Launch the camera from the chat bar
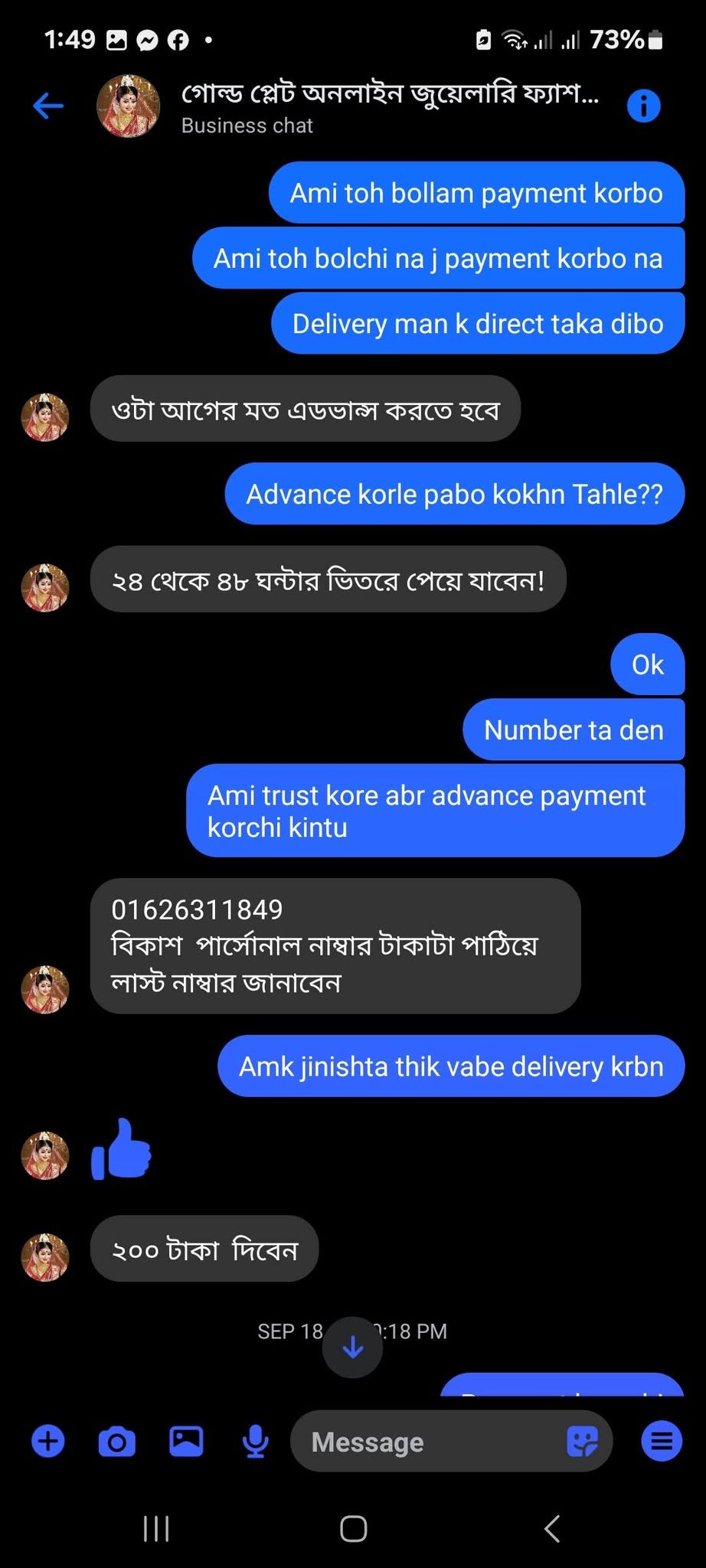 117,1442
